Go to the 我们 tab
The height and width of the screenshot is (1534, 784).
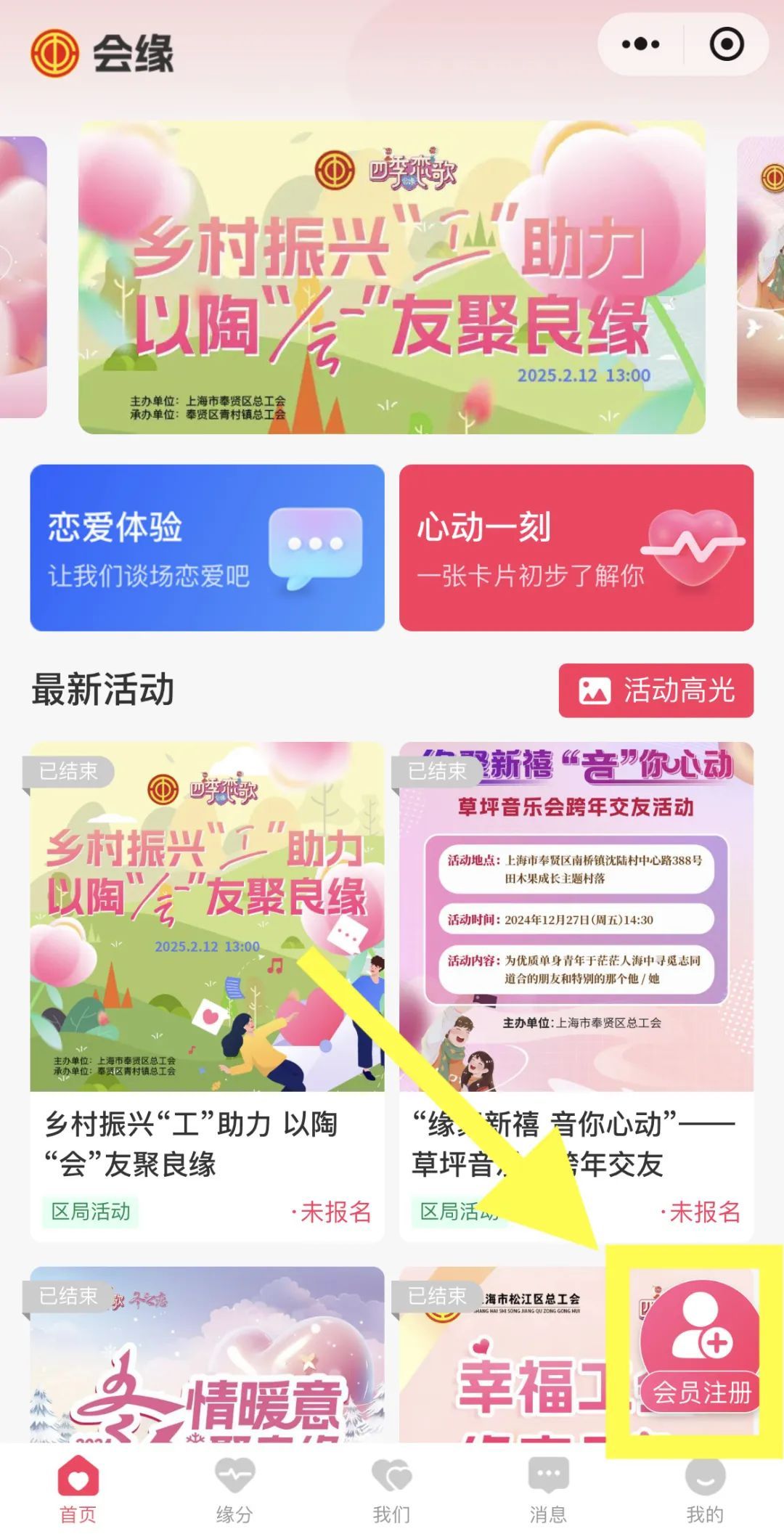(x=391, y=1490)
